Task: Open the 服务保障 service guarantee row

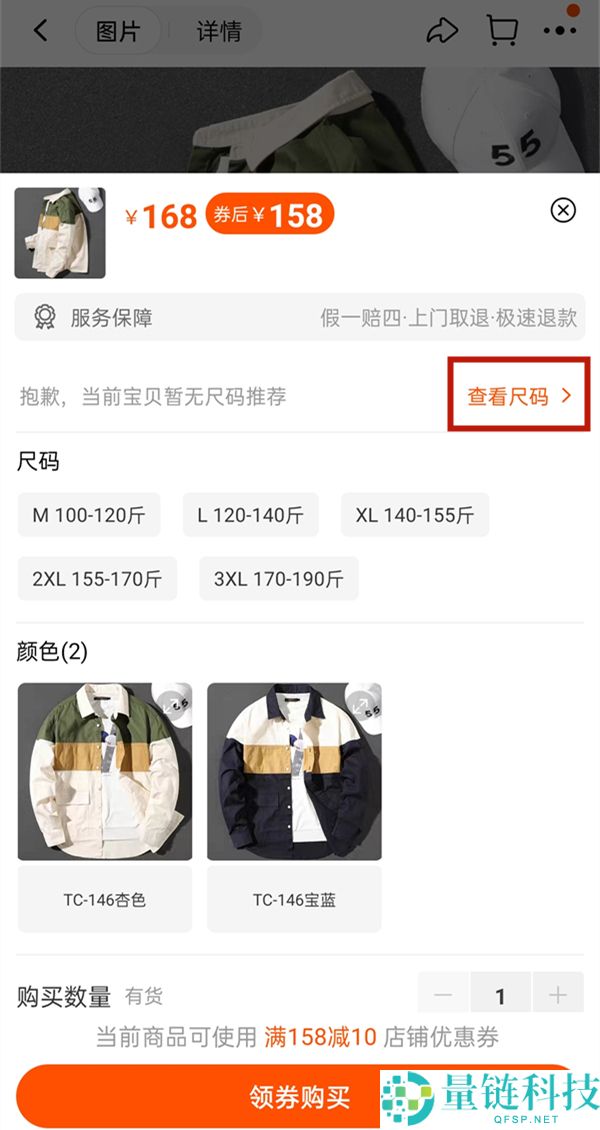Action: pyautogui.click(x=300, y=318)
